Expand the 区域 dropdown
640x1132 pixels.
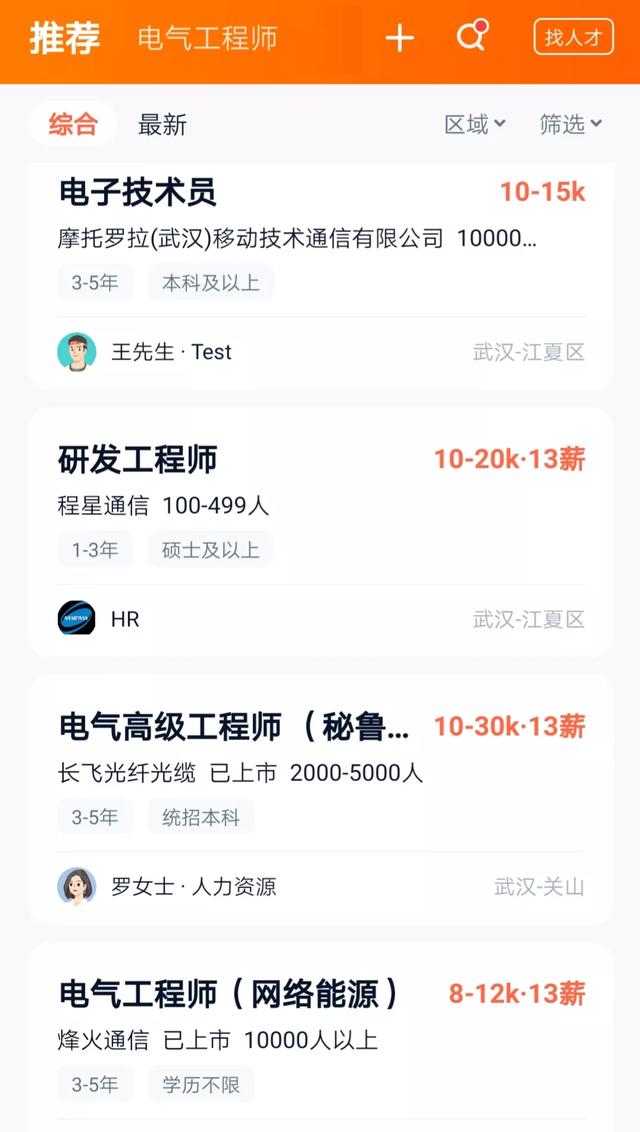point(475,124)
